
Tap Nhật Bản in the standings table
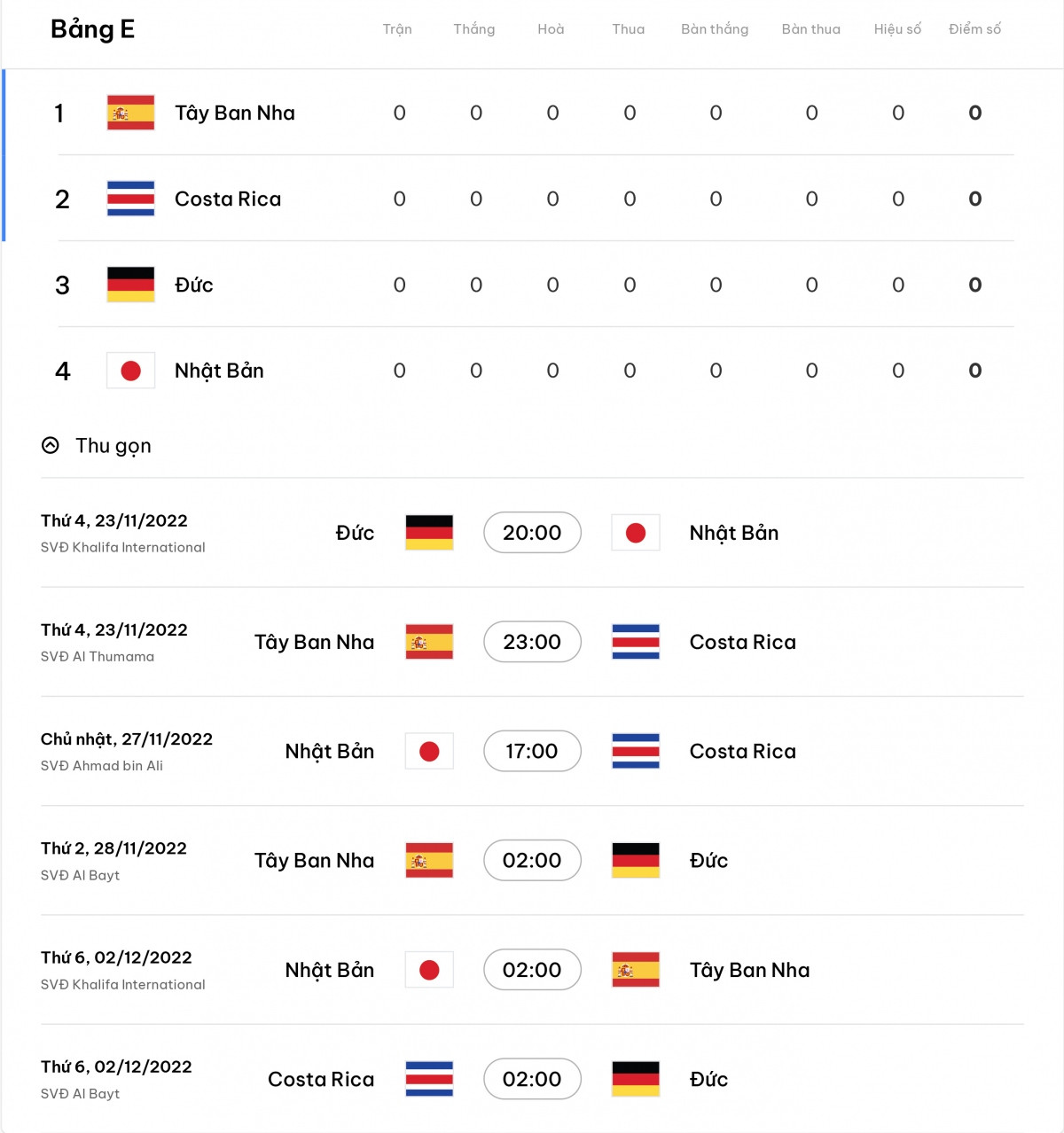219,371
